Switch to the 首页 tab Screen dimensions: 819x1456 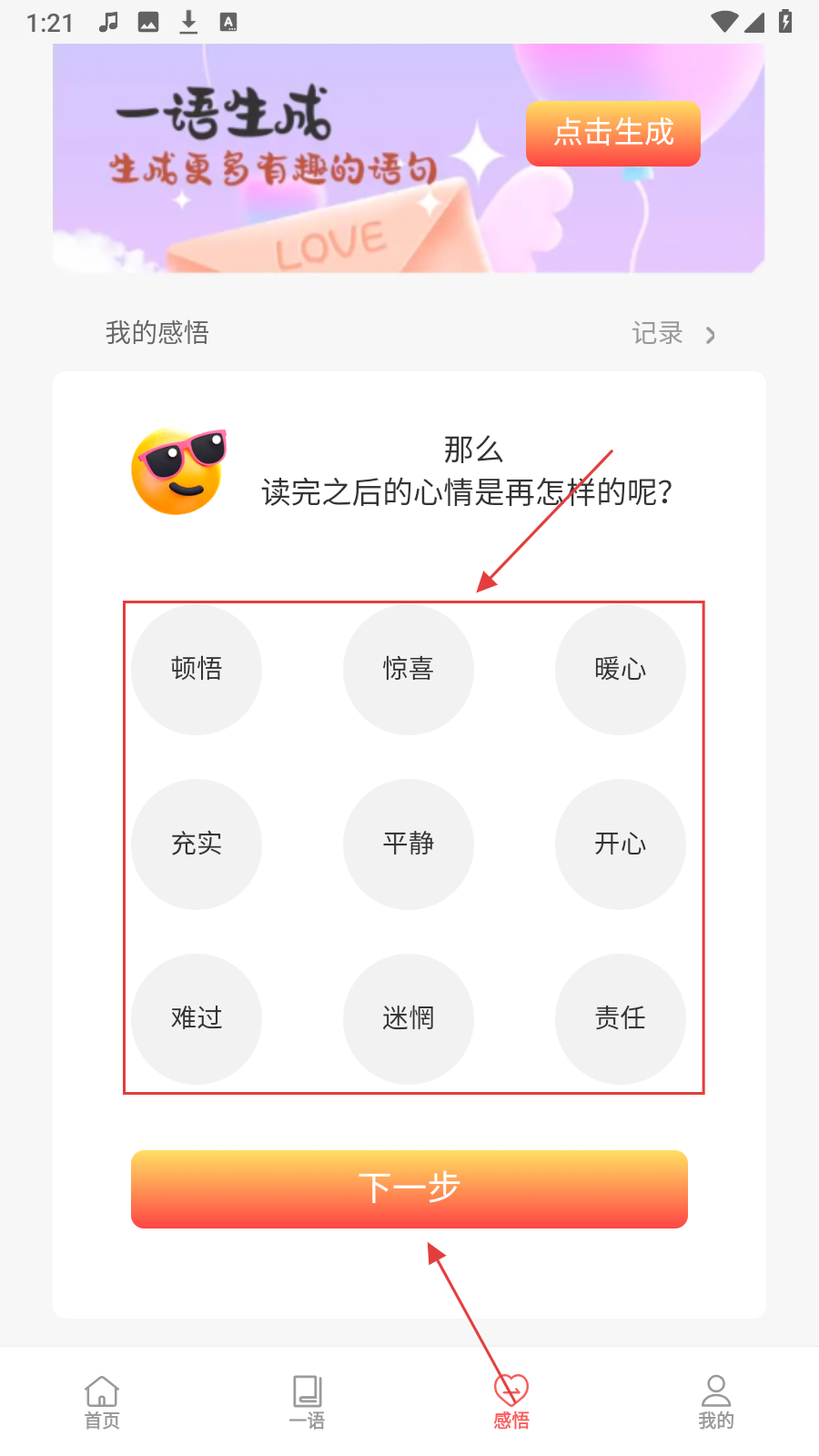pyautogui.click(x=102, y=1402)
